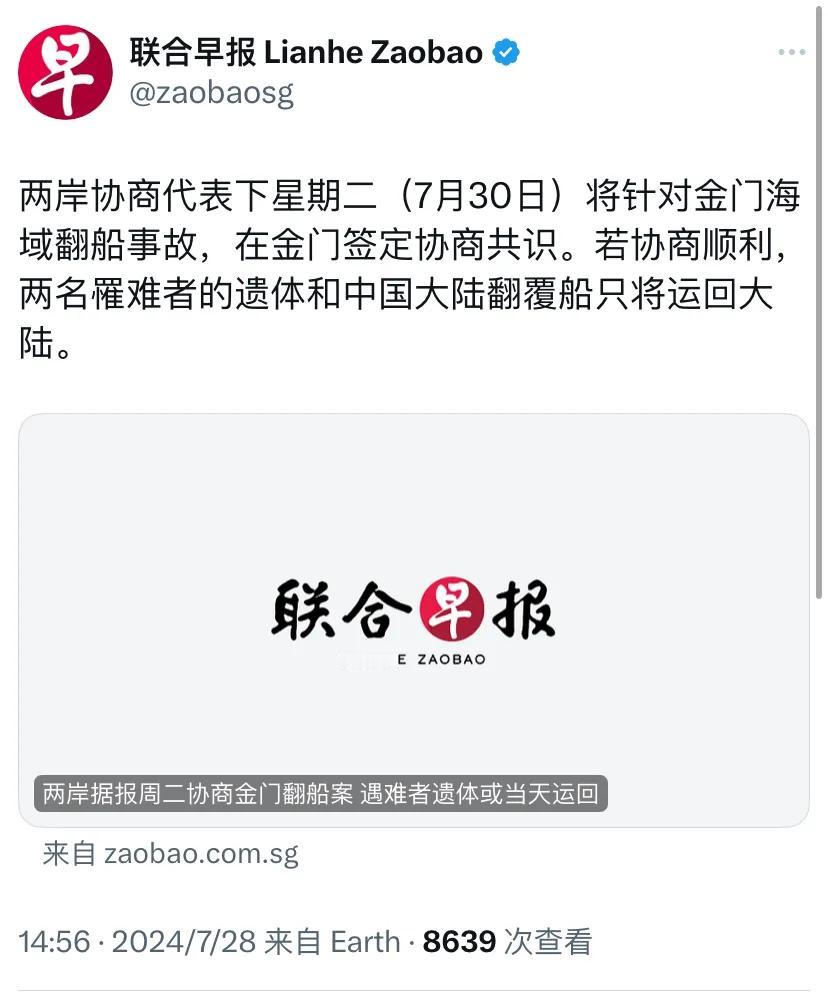Click the verified badge next to the account name
Image resolution: width=828 pixels, height=998 pixels.
(504, 52)
